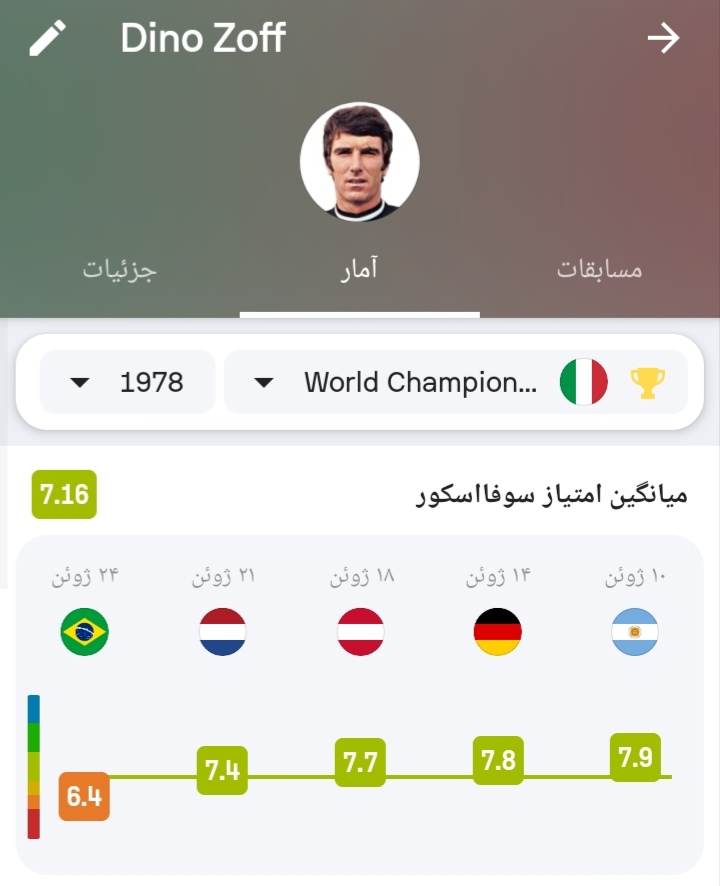Open the 7.4 rated match against Netherlands
720x886 pixels.
pyautogui.click(x=222, y=770)
